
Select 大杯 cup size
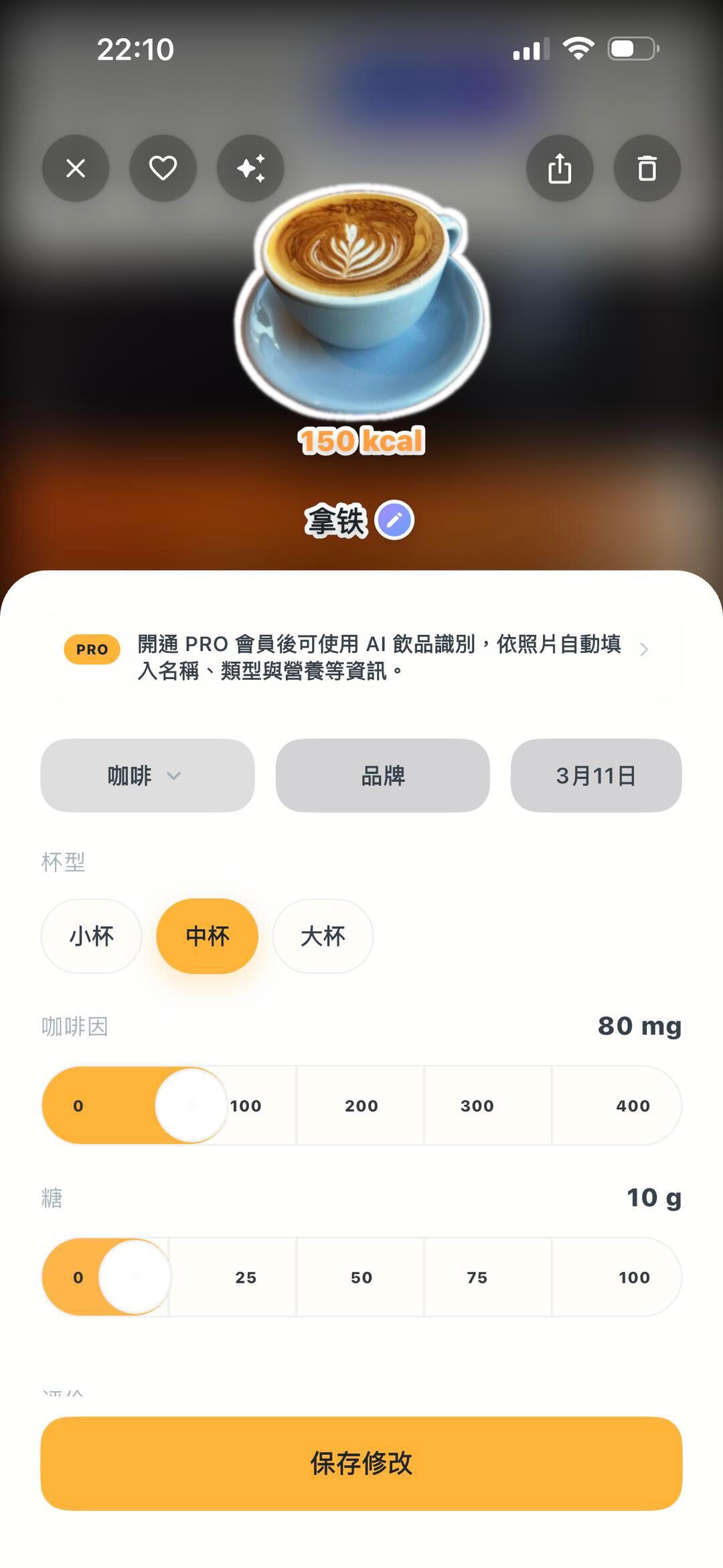(323, 936)
